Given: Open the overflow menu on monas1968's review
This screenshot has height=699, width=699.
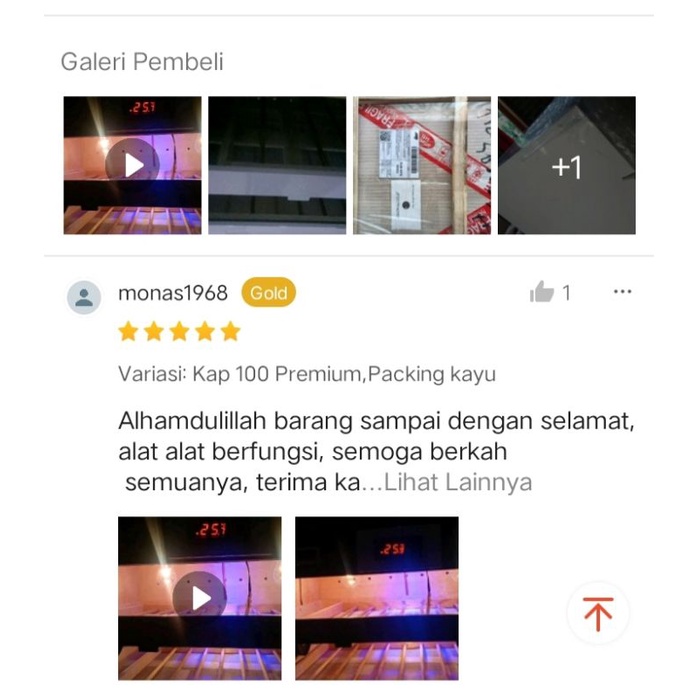Looking at the screenshot, I should (622, 292).
